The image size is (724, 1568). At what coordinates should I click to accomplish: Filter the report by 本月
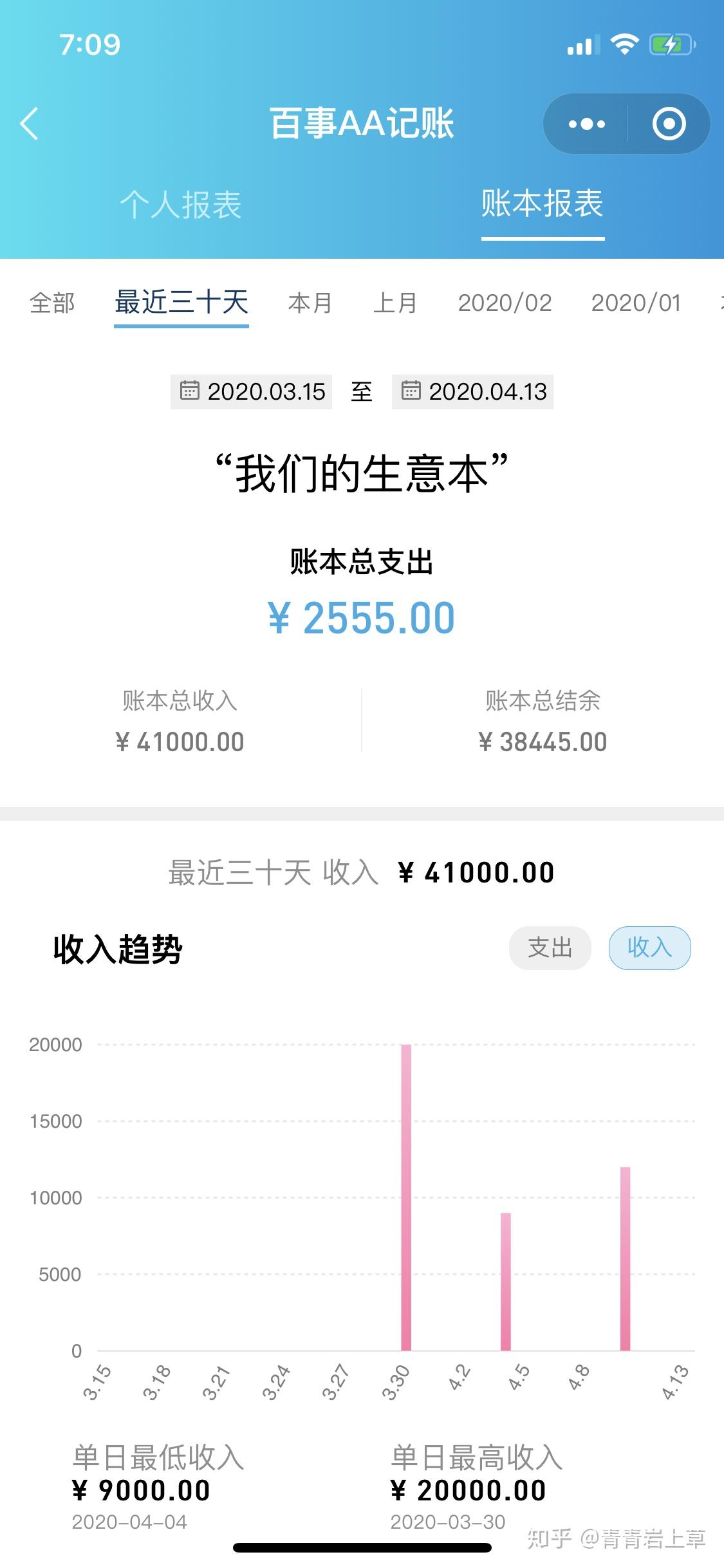[x=310, y=303]
